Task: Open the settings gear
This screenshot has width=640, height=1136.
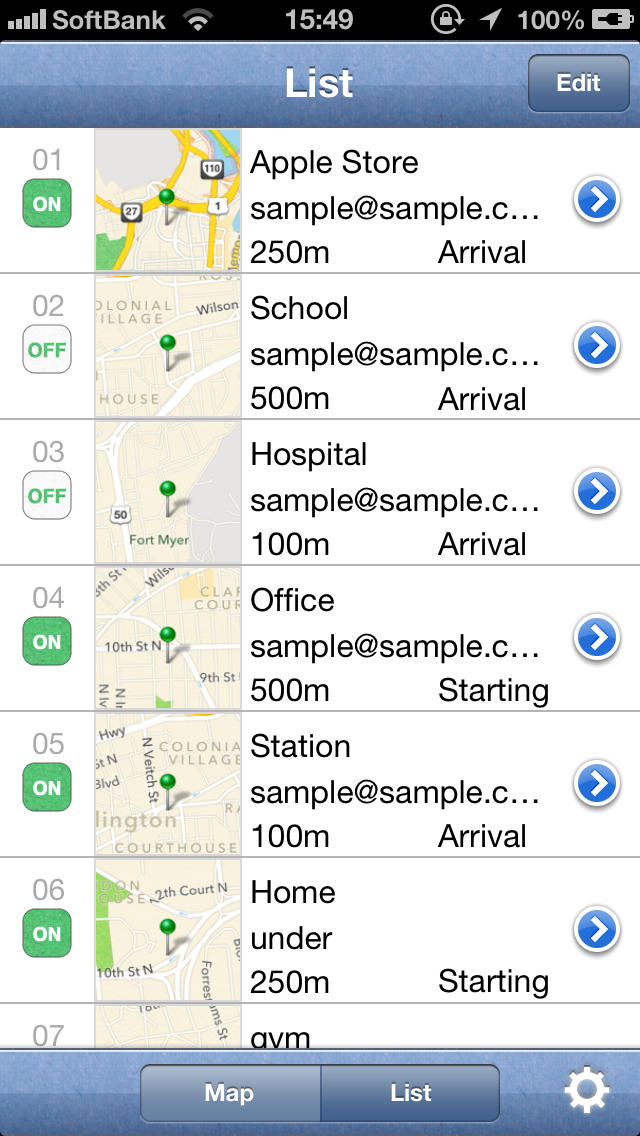Action: tap(587, 1090)
